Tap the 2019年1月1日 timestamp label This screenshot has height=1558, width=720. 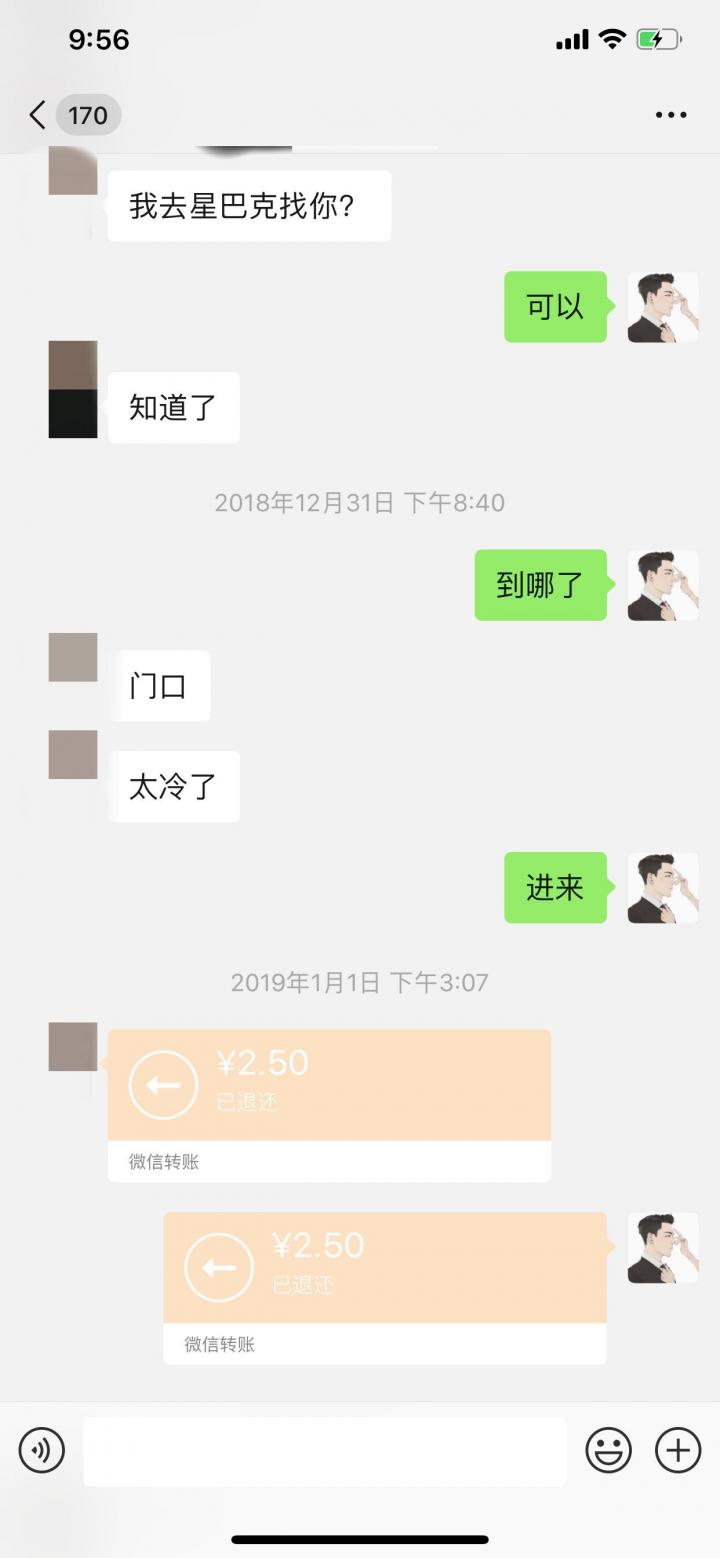point(359,982)
